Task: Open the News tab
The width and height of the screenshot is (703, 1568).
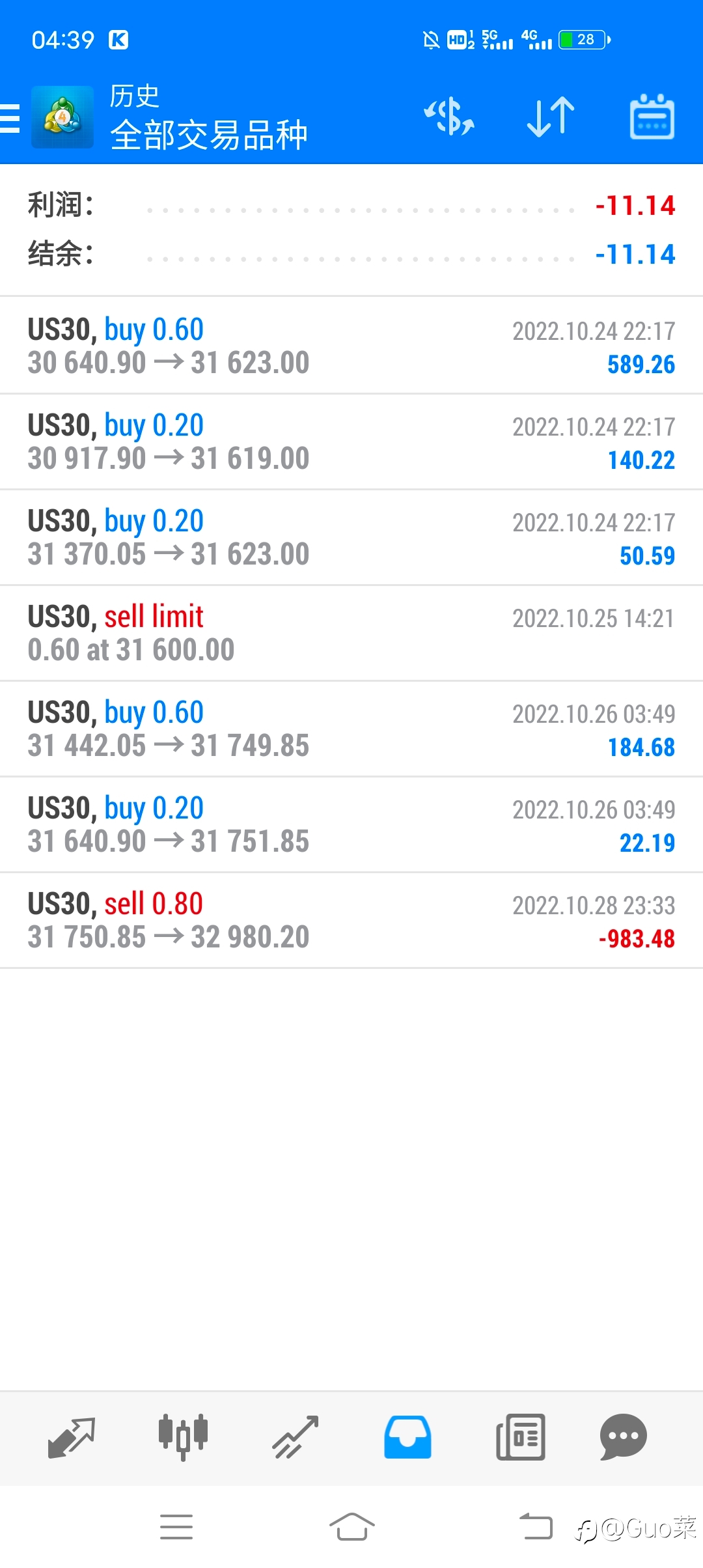Action: pyautogui.click(x=520, y=1437)
